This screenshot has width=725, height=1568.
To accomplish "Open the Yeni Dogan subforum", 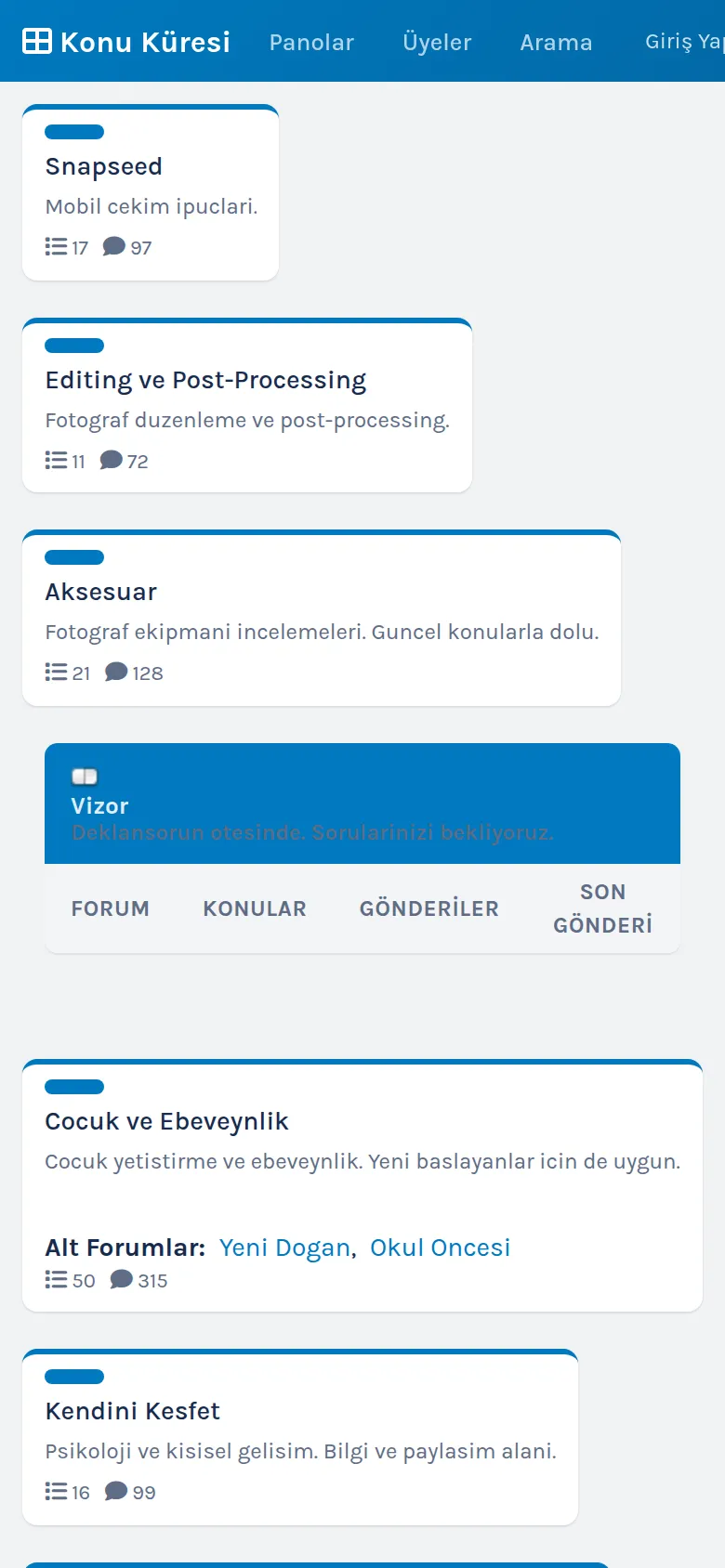I will pos(285,1248).
